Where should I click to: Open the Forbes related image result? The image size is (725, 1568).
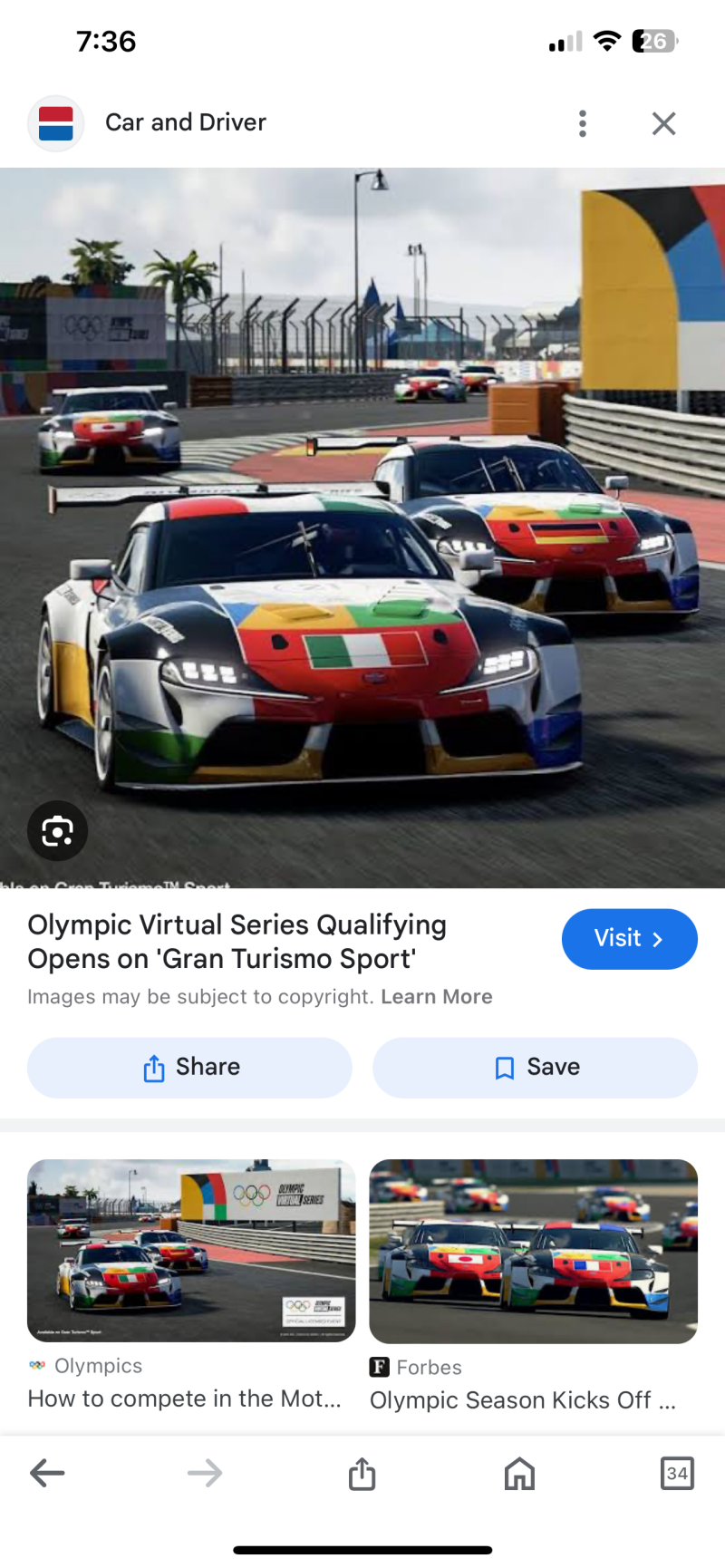533,1251
